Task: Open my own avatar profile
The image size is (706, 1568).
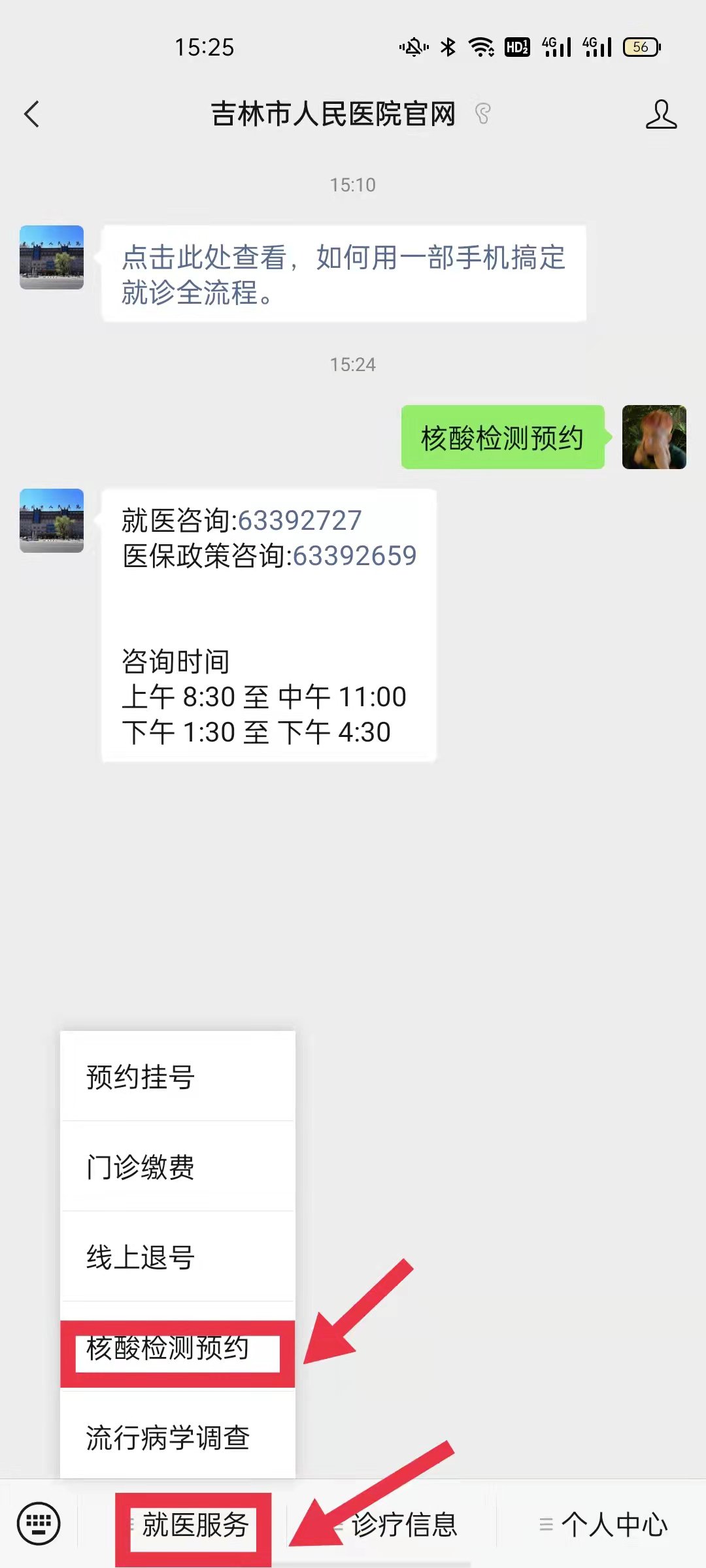Action: (x=654, y=437)
